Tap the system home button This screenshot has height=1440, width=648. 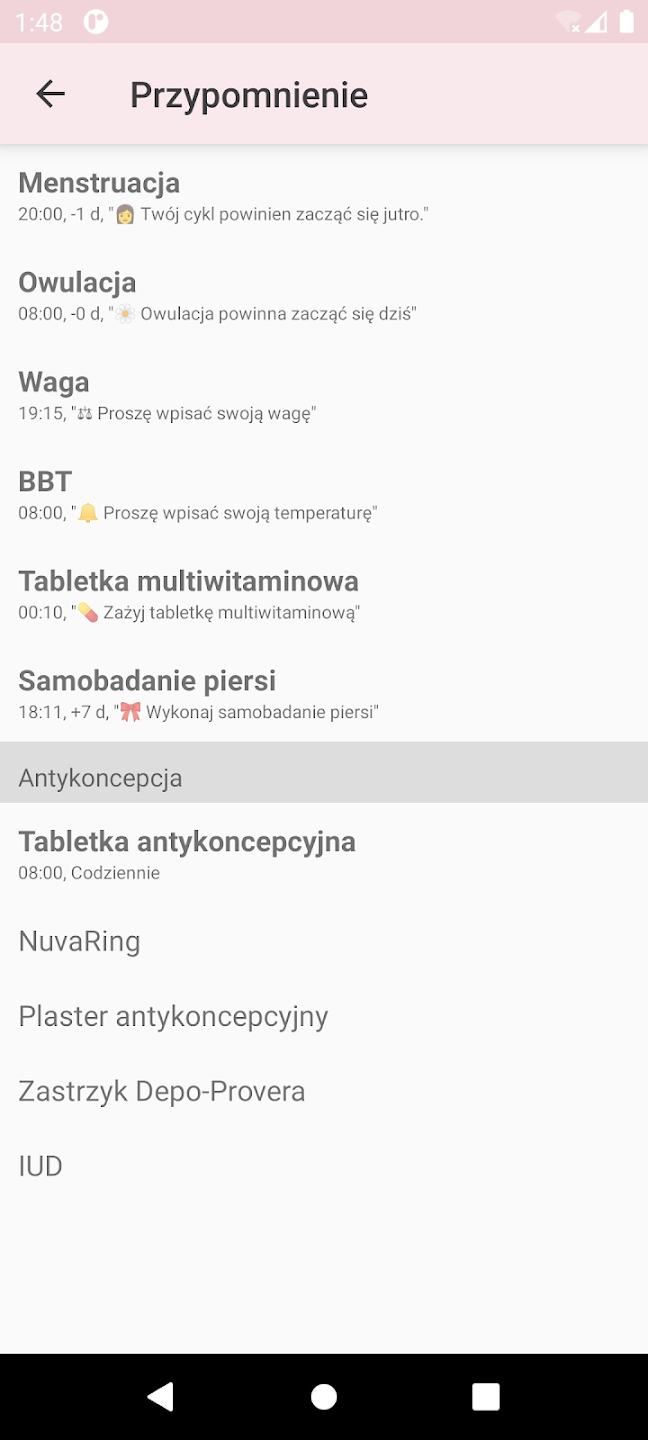click(324, 1397)
